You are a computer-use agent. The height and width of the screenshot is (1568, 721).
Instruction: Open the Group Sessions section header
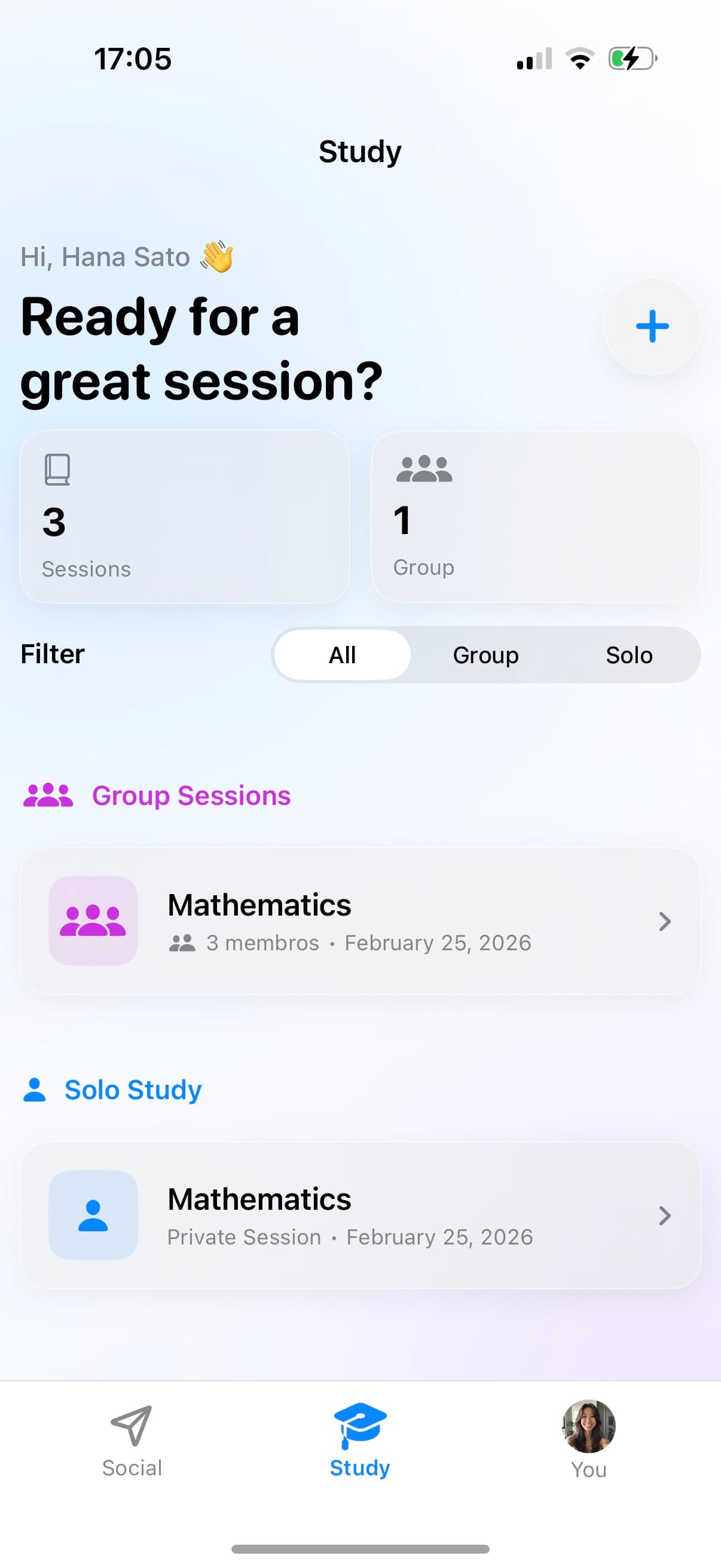click(x=191, y=795)
